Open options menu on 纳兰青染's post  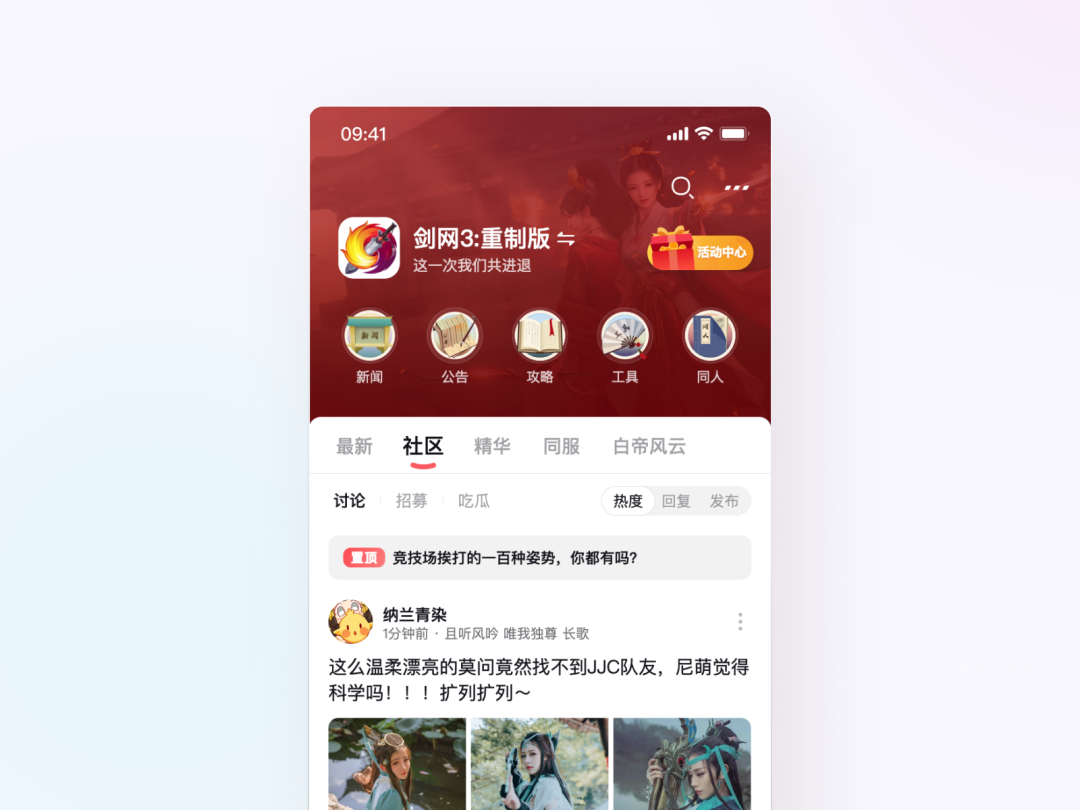[x=740, y=622]
